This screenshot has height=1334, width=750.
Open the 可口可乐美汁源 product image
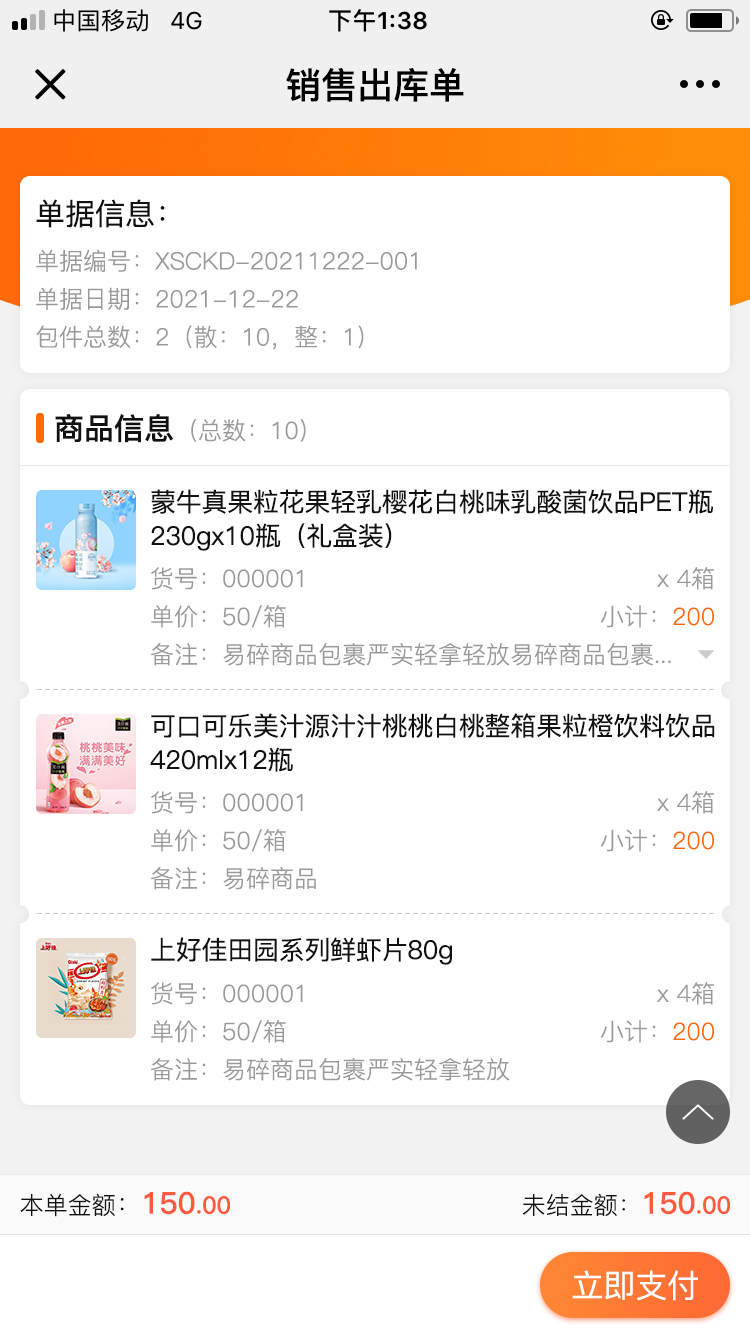point(86,764)
